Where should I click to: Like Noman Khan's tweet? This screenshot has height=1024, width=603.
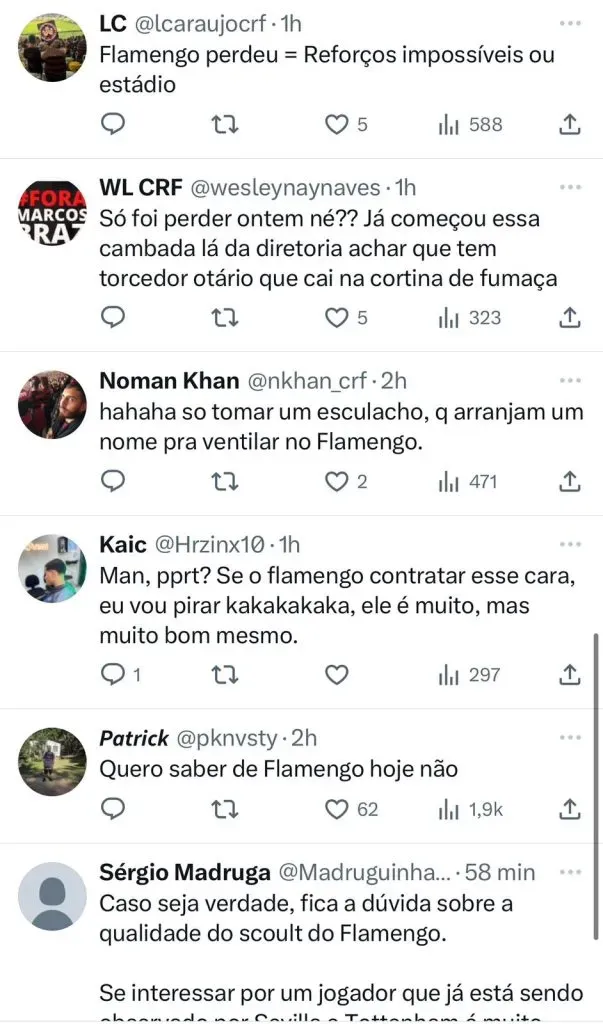point(337,482)
